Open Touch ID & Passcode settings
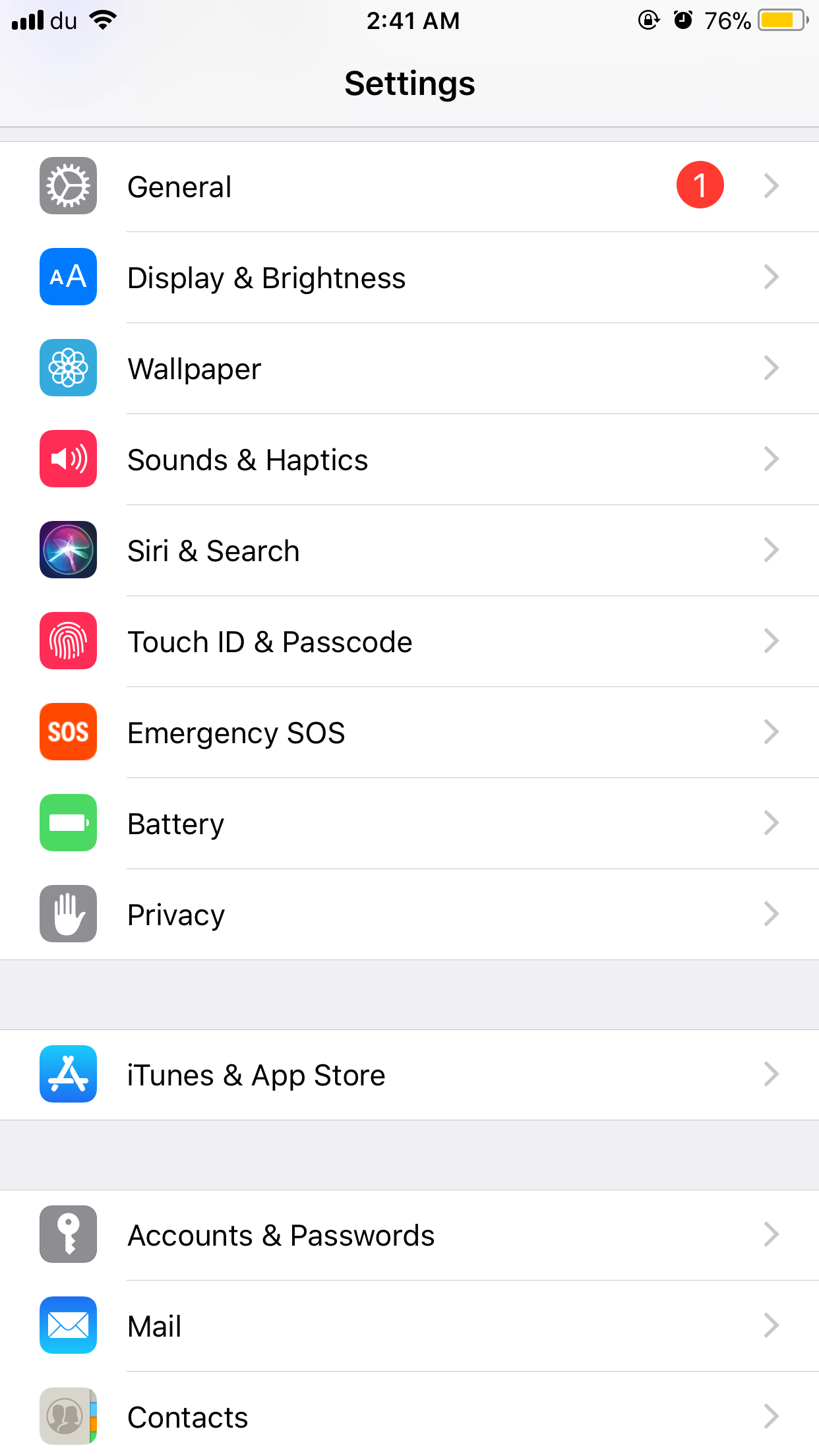Viewport: 819px width, 1456px height. [x=409, y=641]
